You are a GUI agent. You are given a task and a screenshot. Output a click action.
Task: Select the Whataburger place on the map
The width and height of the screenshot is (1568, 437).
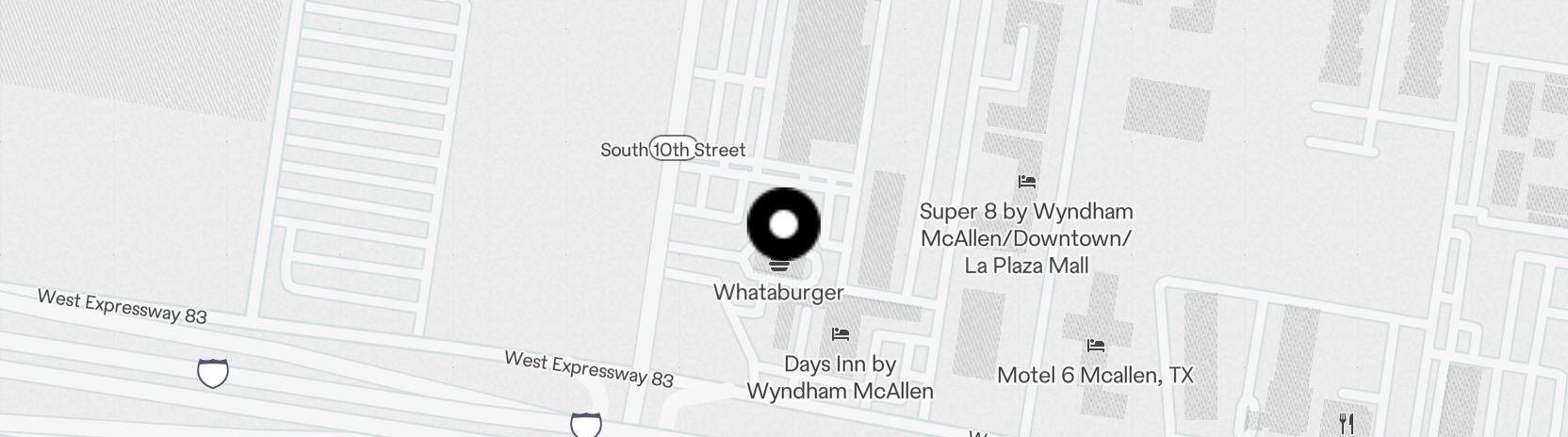(x=778, y=292)
